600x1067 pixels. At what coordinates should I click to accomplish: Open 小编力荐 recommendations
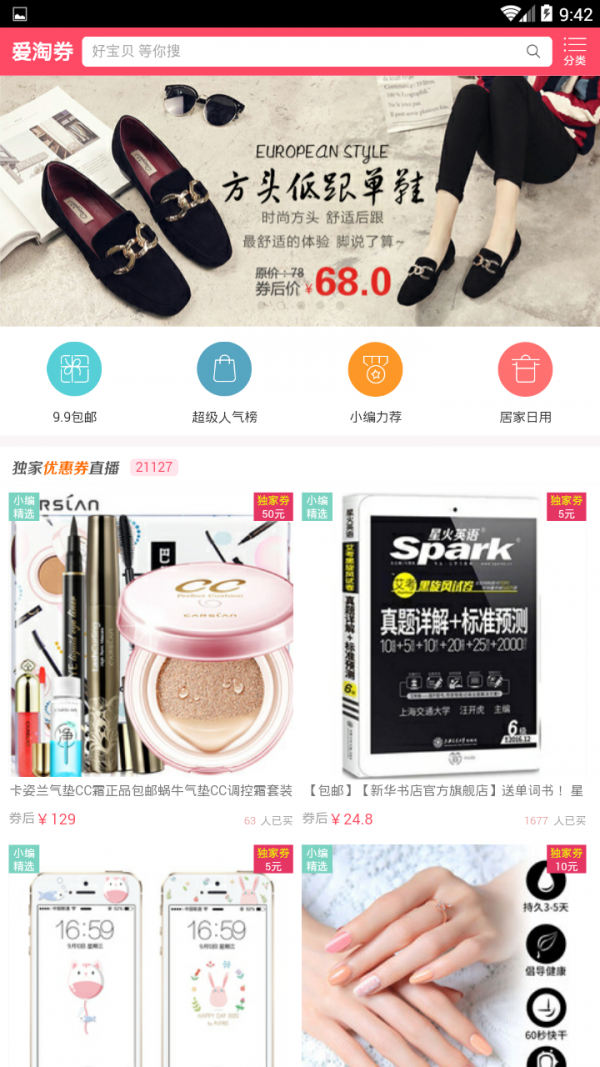[375, 381]
